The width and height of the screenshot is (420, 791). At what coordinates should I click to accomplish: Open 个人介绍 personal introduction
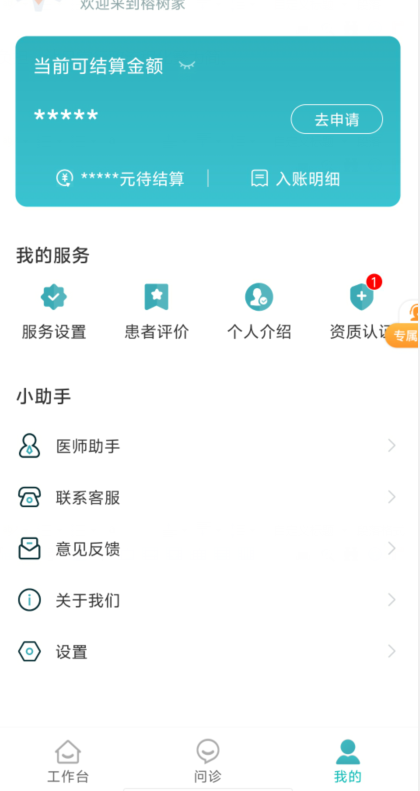coord(259,312)
